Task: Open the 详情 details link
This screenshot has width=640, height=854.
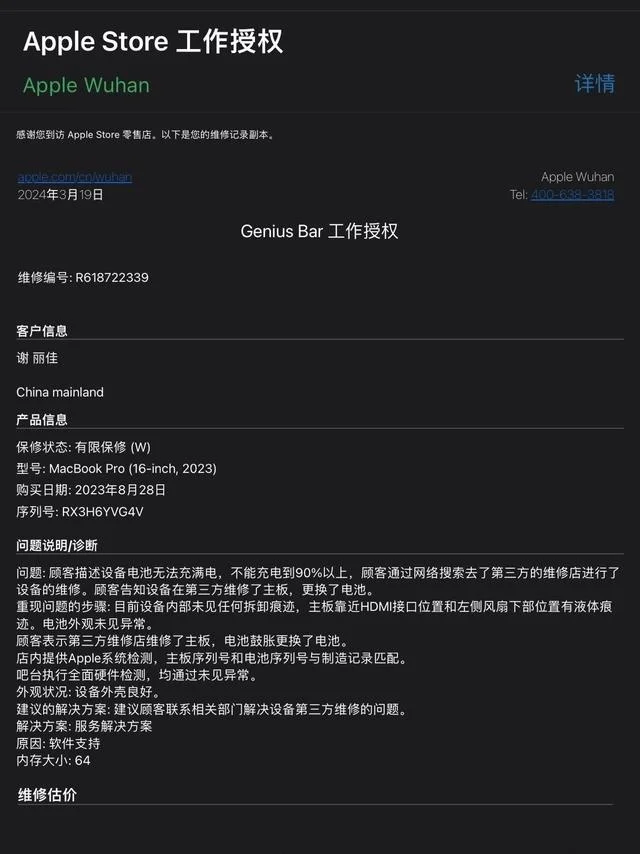Action: click(594, 84)
